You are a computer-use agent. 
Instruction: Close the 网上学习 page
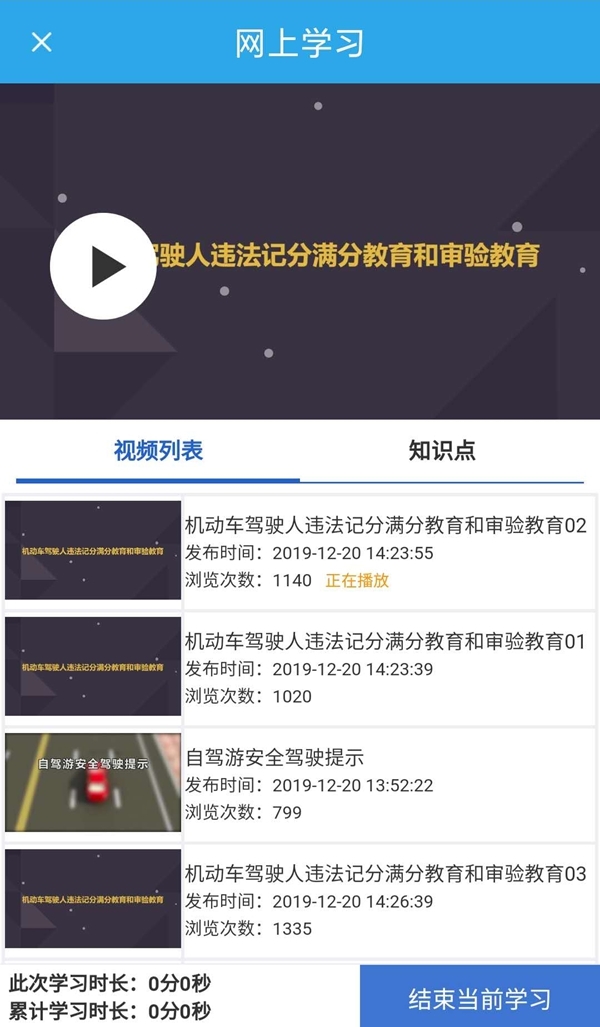41,42
